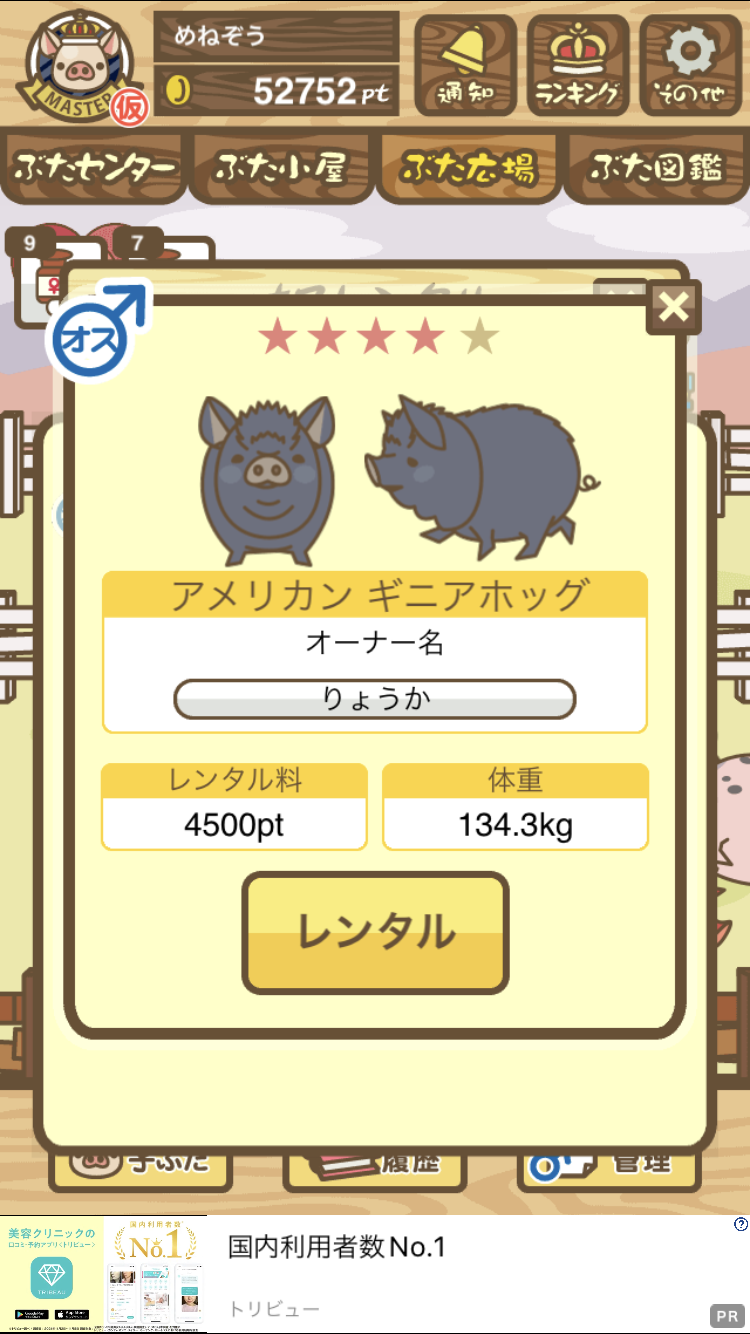This screenshot has width=750, height=1334.
Task: Open the 通知 notifications bell
Action: 465,65
